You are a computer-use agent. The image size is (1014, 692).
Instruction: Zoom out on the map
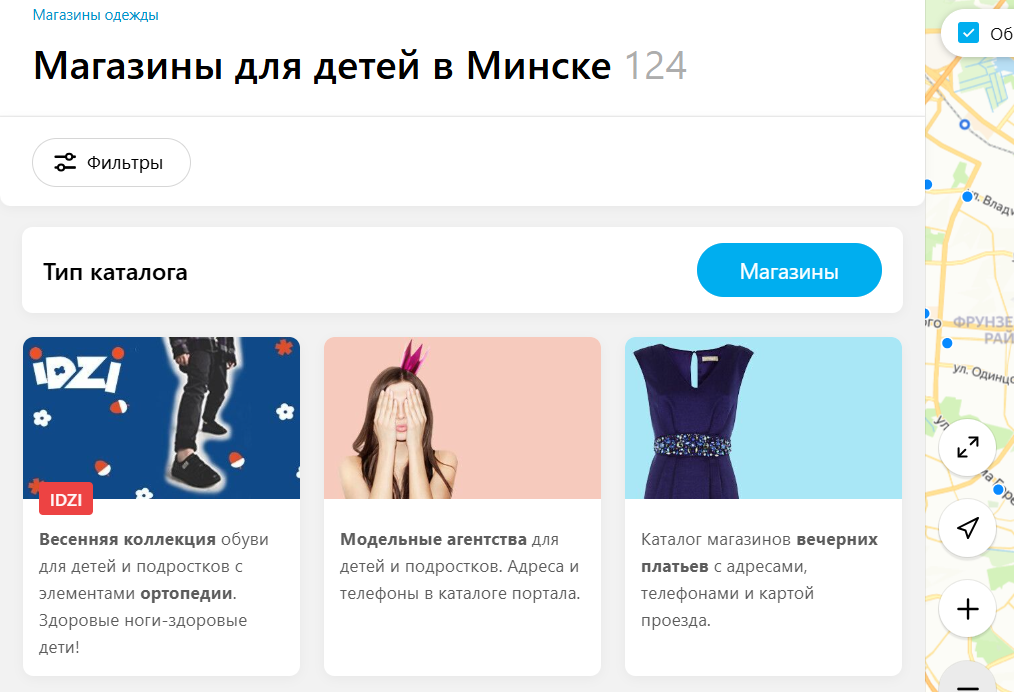click(x=967, y=682)
